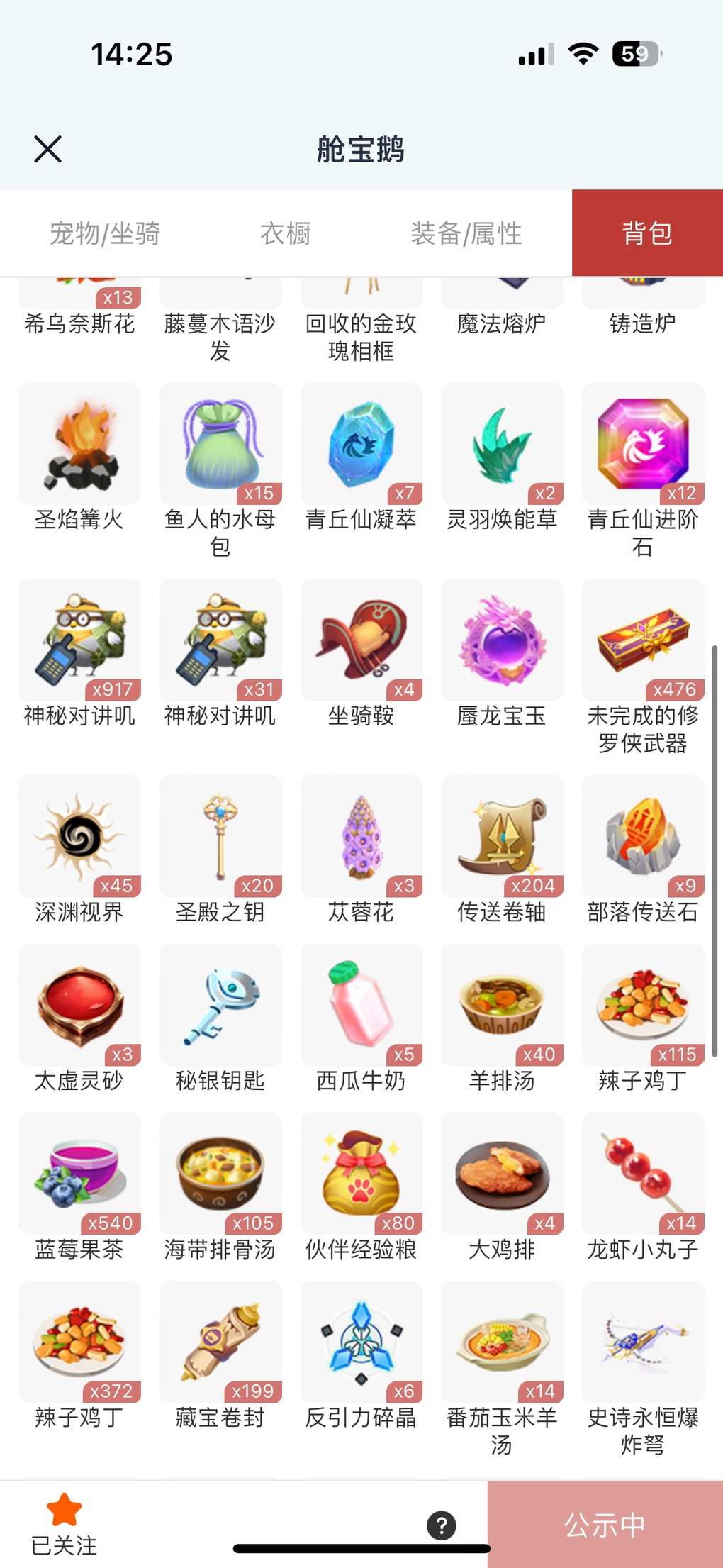Select the 背包 tab

coord(646,233)
